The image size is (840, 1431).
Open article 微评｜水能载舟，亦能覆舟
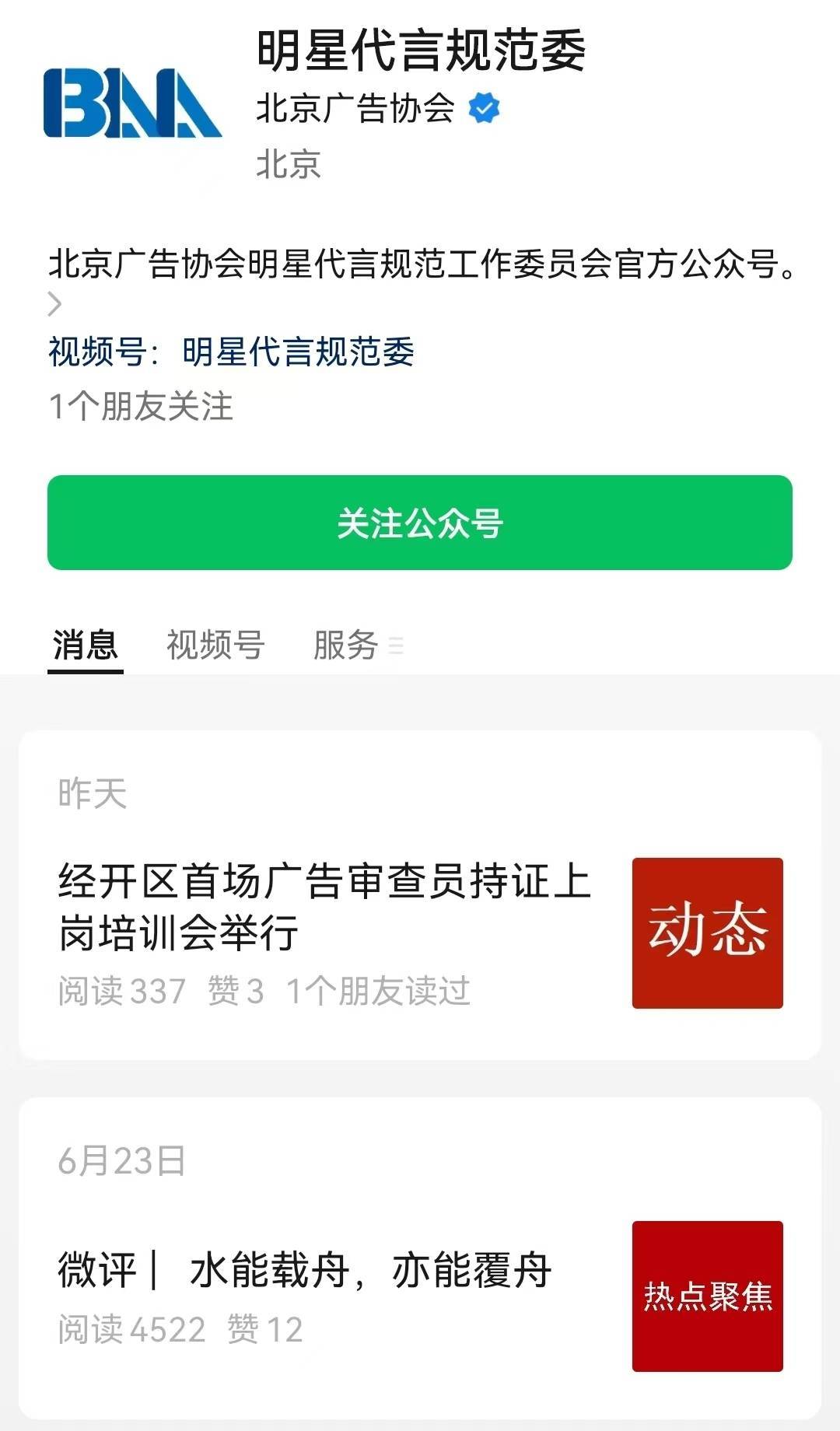coord(305,1271)
